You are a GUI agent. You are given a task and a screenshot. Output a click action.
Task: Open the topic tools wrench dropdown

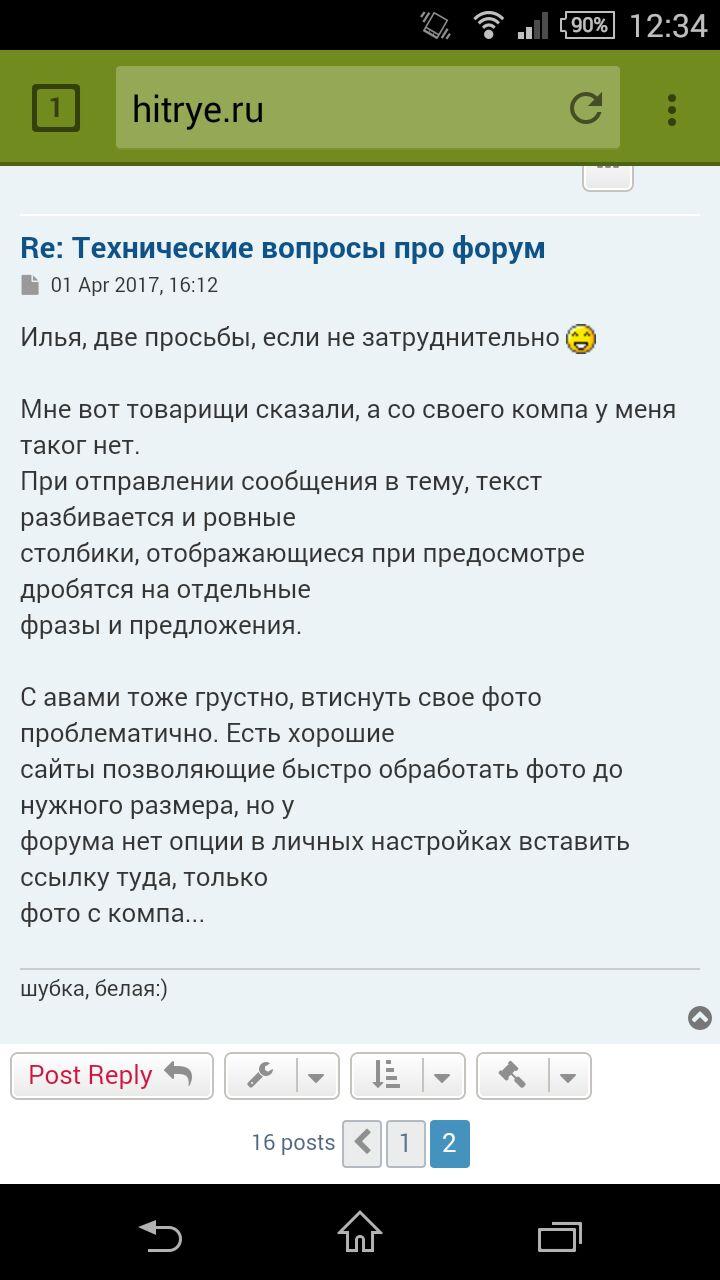click(x=282, y=1076)
